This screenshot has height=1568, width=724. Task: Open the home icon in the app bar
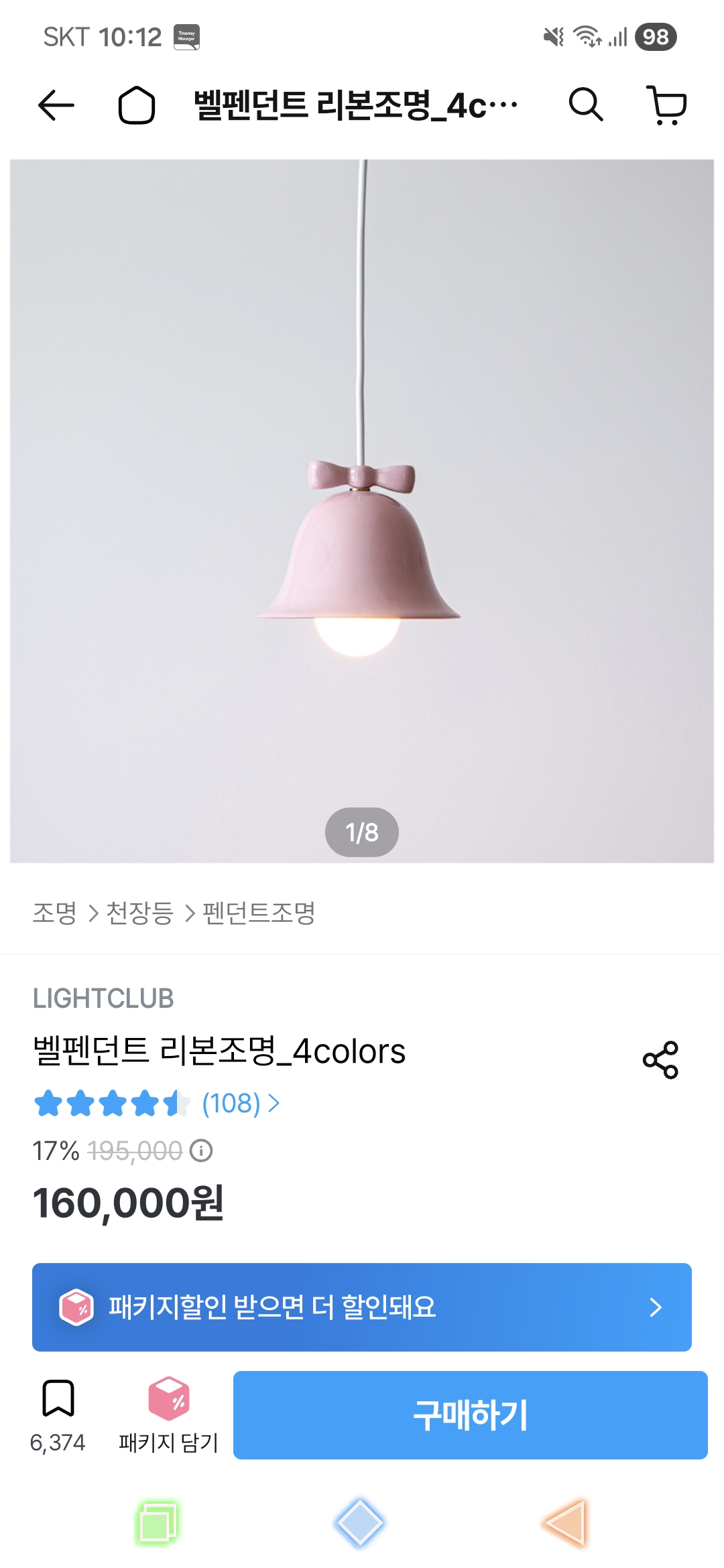tap(137, 105)
